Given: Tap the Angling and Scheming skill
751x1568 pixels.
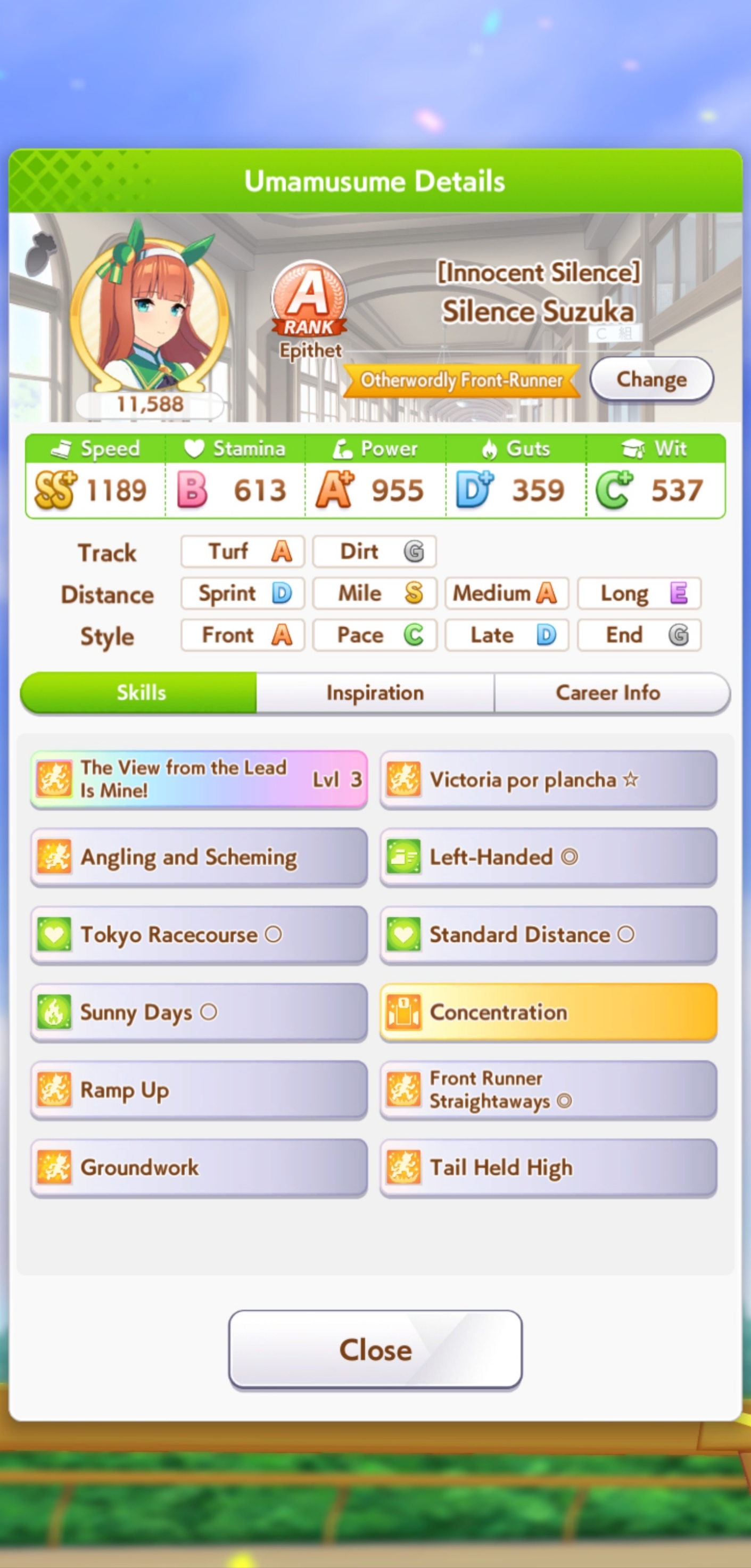Looking at the screenshot, I should (199, 857).
